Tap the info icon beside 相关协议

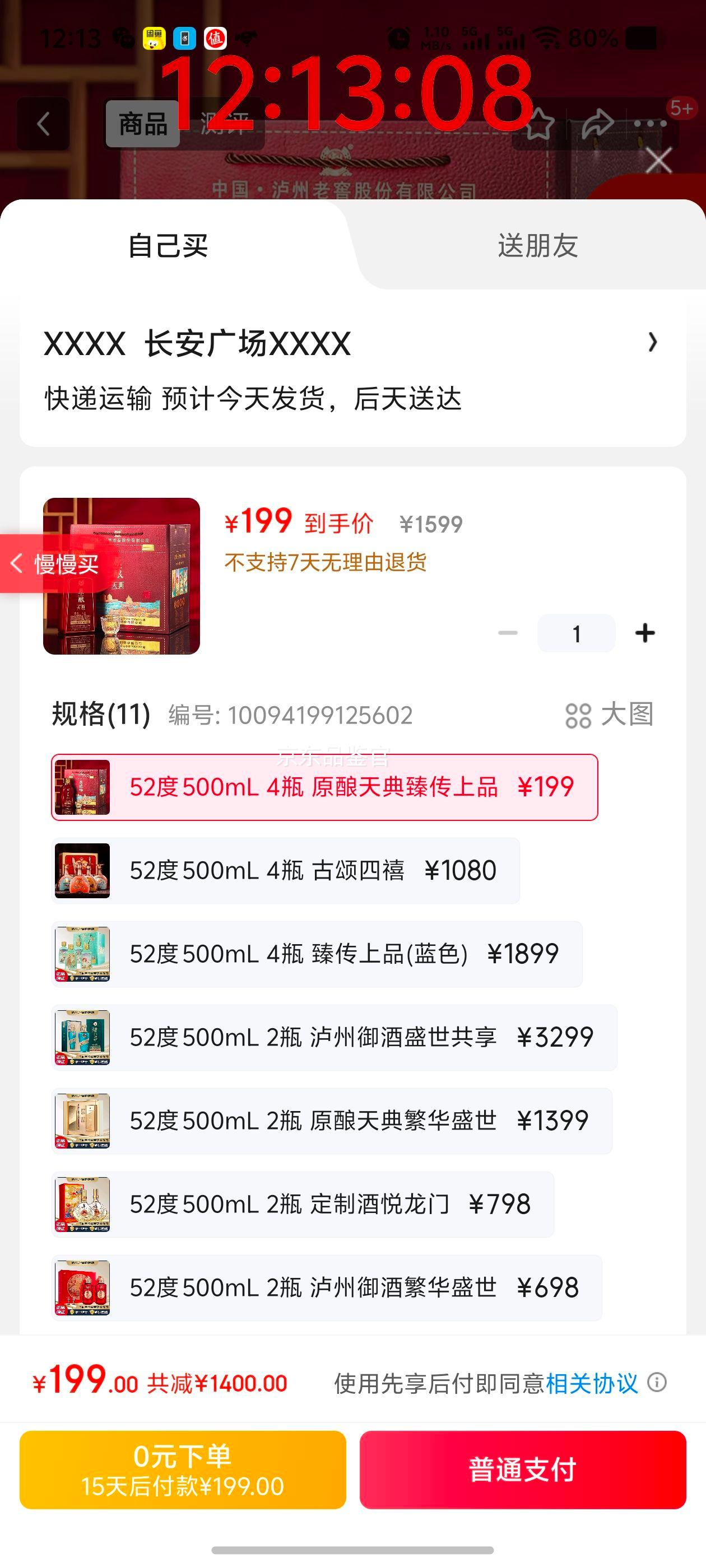click(x=657, y=1382)
